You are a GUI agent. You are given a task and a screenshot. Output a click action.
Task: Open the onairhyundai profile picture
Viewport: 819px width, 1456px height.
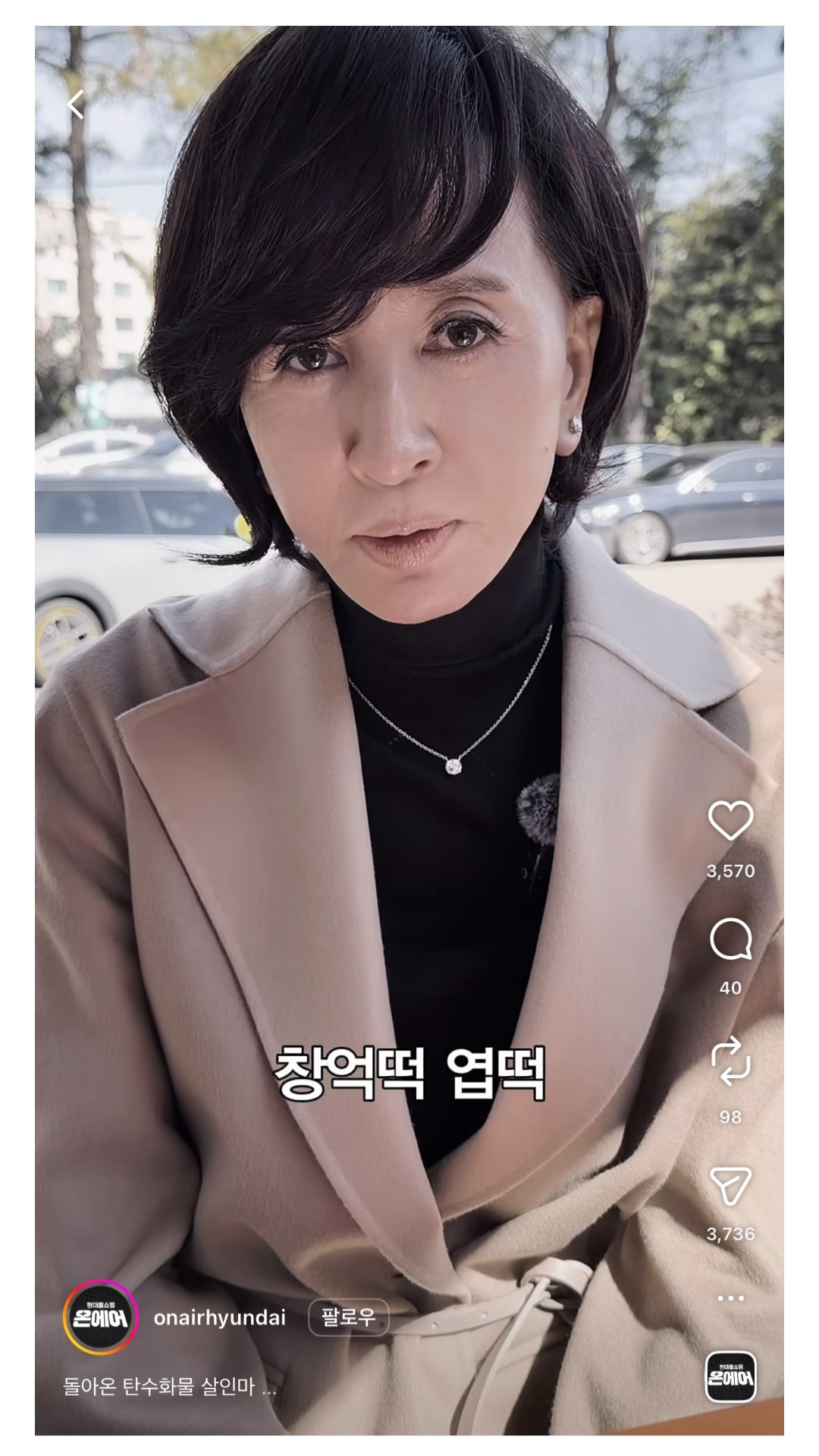coord(101,1317)
